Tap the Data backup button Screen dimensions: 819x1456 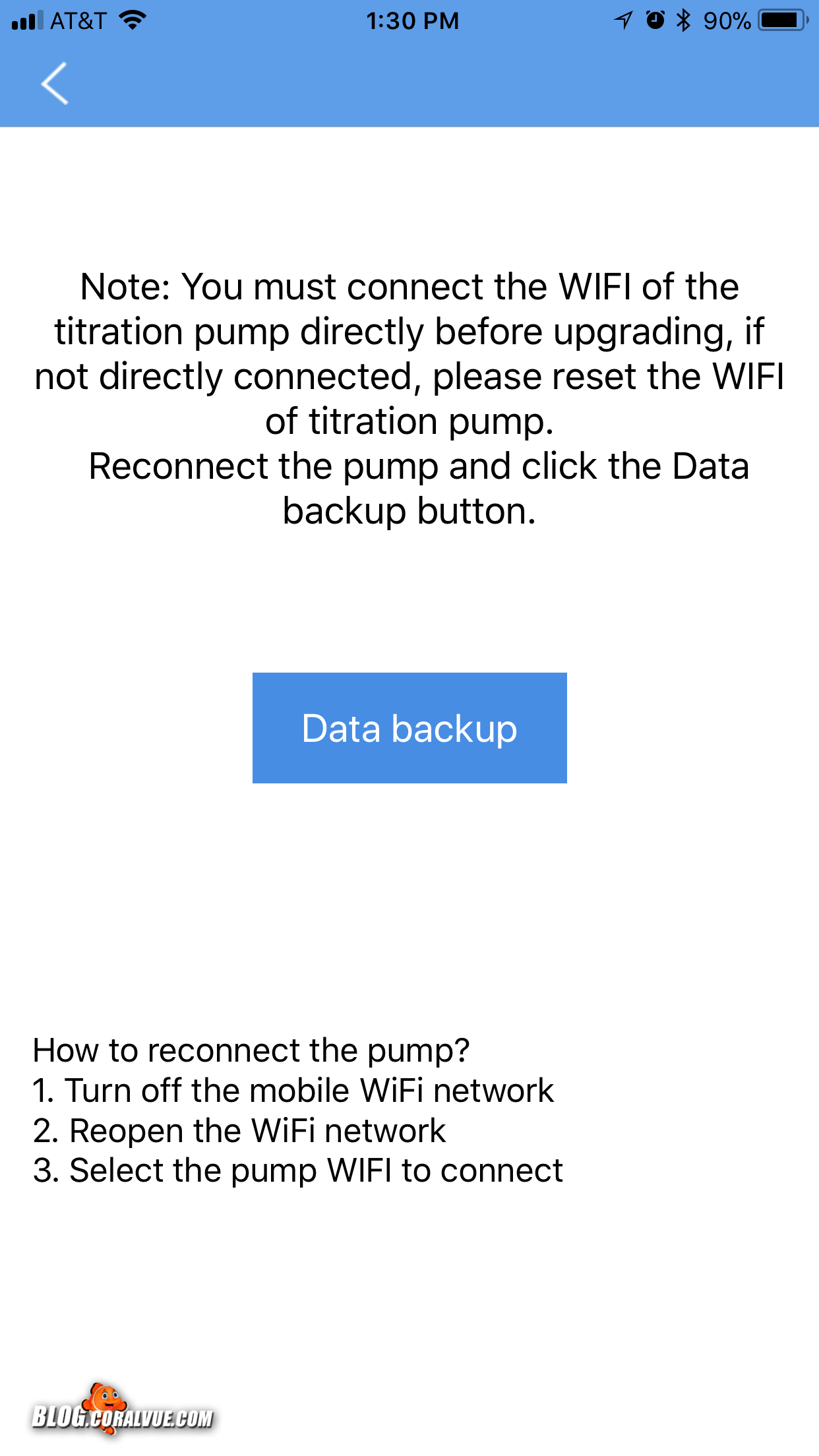point(409,728)
